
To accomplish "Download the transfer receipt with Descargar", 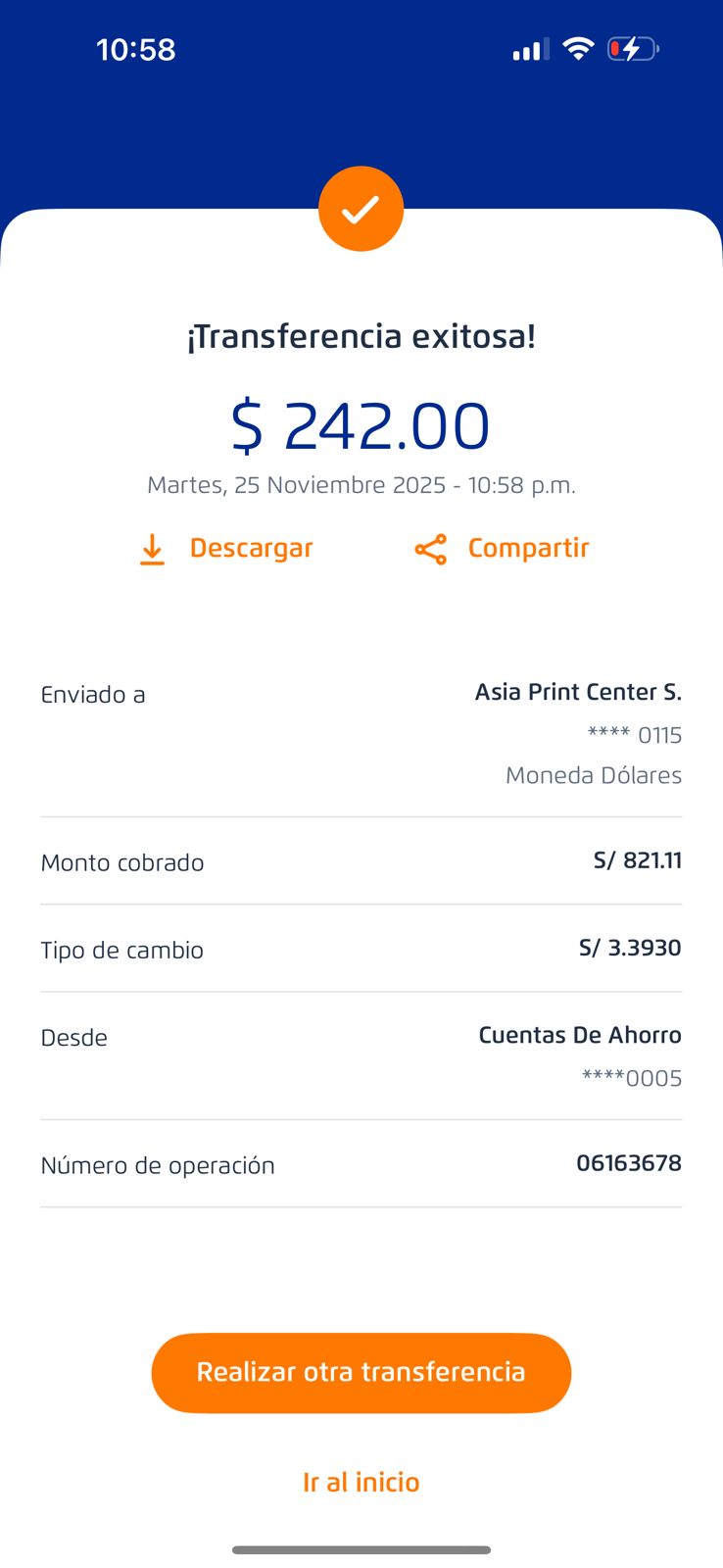I will coord(226,549).
